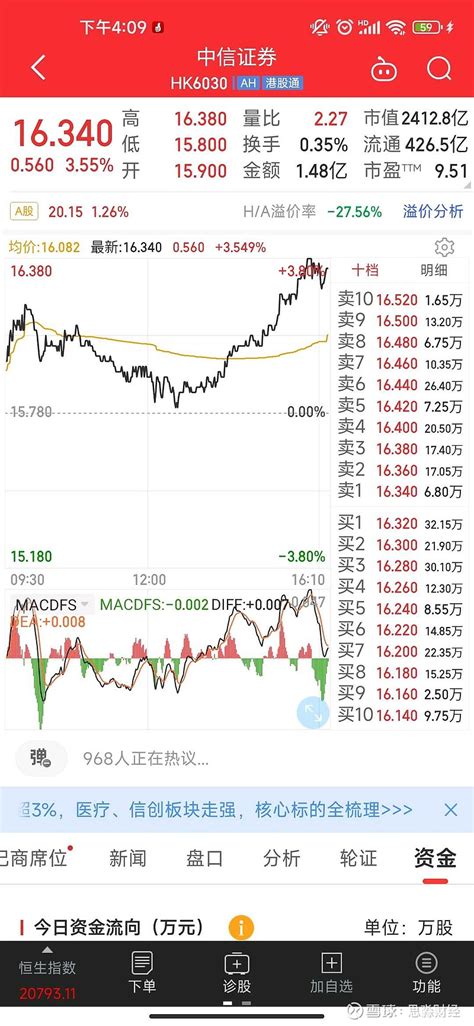Switch to the 明细 details tab
474x1026 pixels.
[433, 270]
